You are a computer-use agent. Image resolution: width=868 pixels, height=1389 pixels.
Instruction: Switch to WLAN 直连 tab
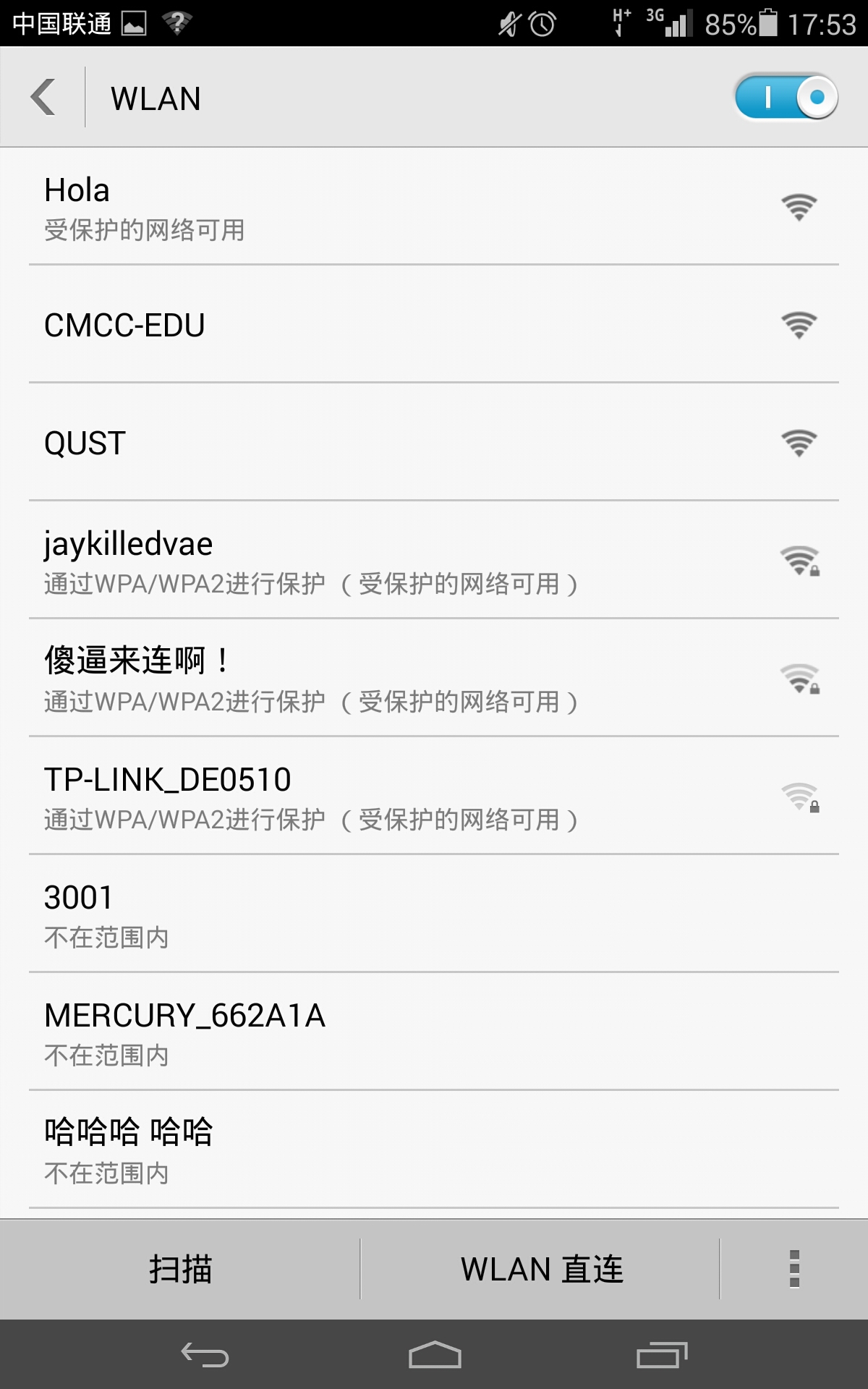(x=542, y=1269)
